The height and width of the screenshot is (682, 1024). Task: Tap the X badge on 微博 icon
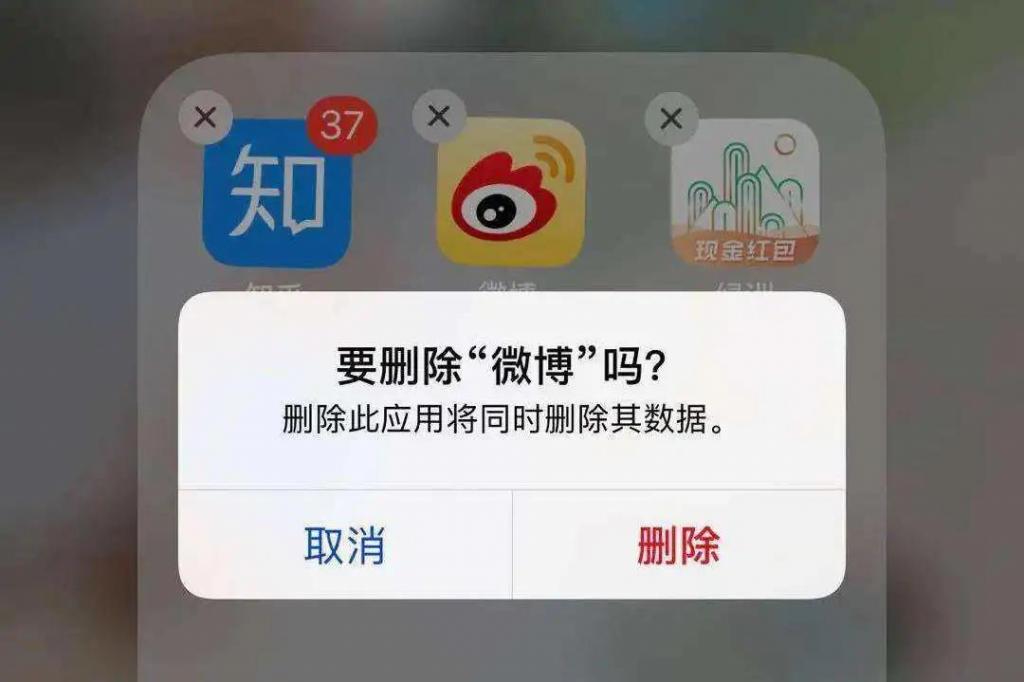pyautogui.click(x=438, y=117)
